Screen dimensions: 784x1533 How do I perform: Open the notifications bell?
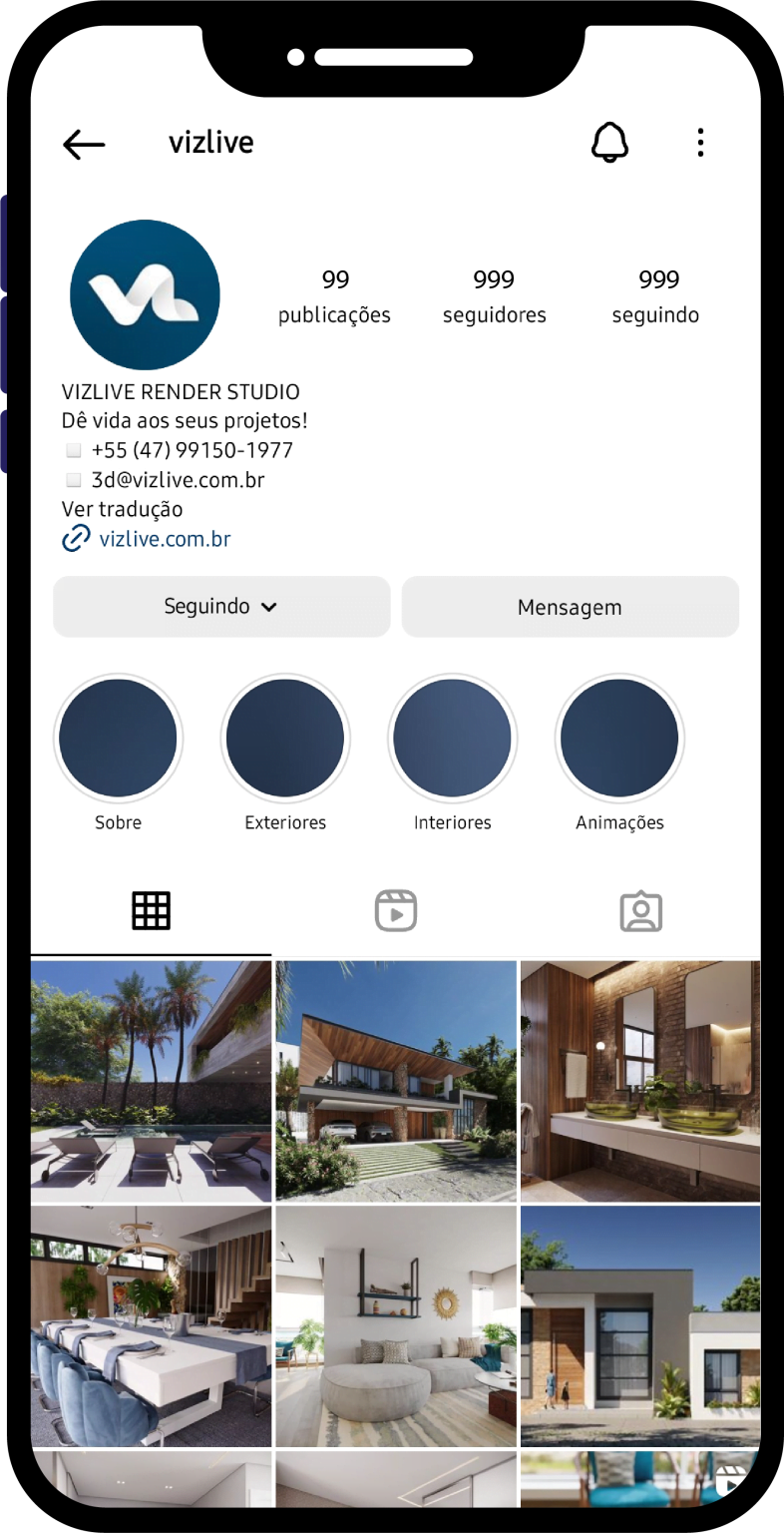tap(609, 143)
